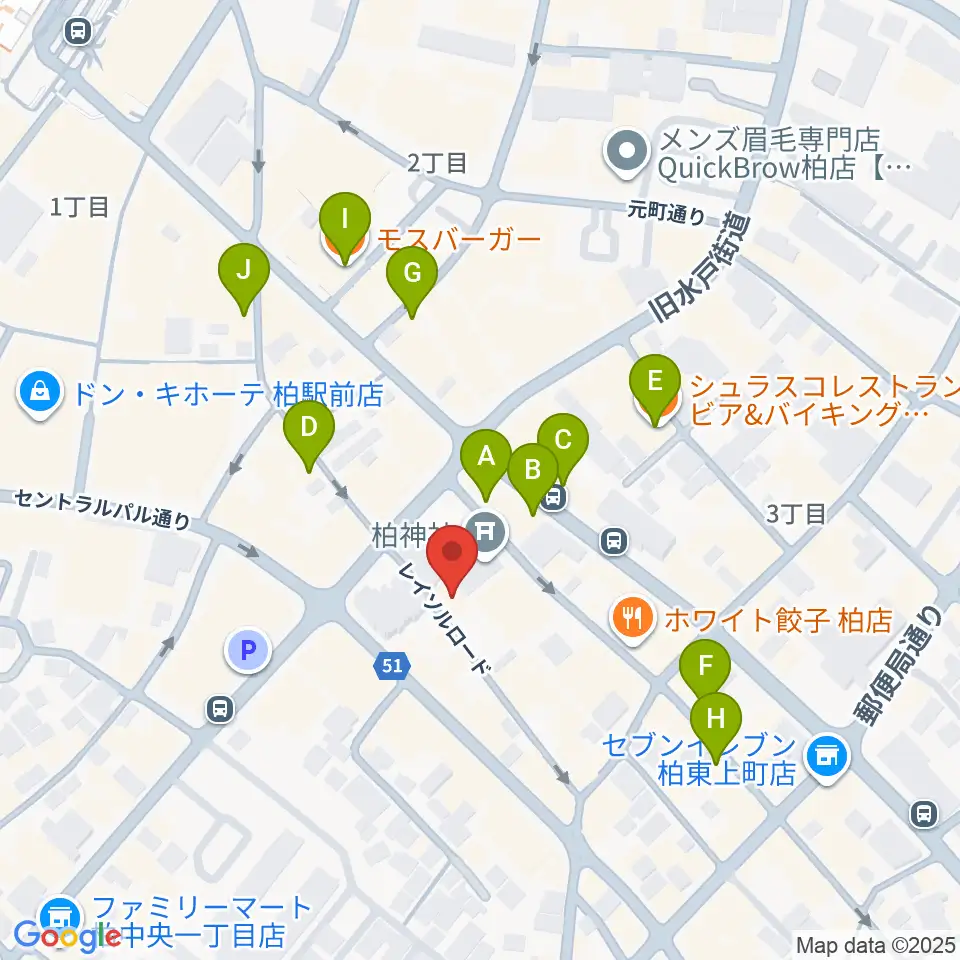This screenshot has width=960, height=960.
Task: Tap the blue parking P icon
Action: point(248,650)
